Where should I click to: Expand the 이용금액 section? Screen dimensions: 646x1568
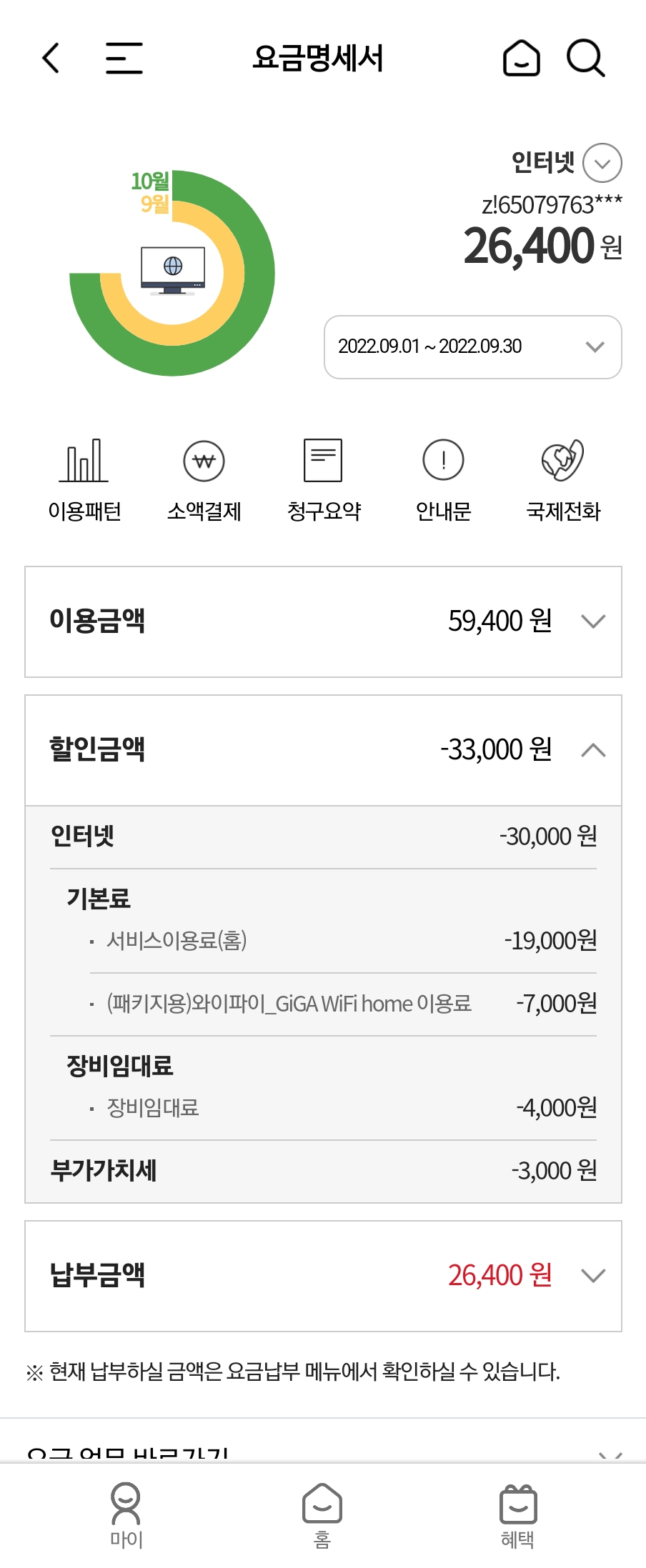[593, 621]
